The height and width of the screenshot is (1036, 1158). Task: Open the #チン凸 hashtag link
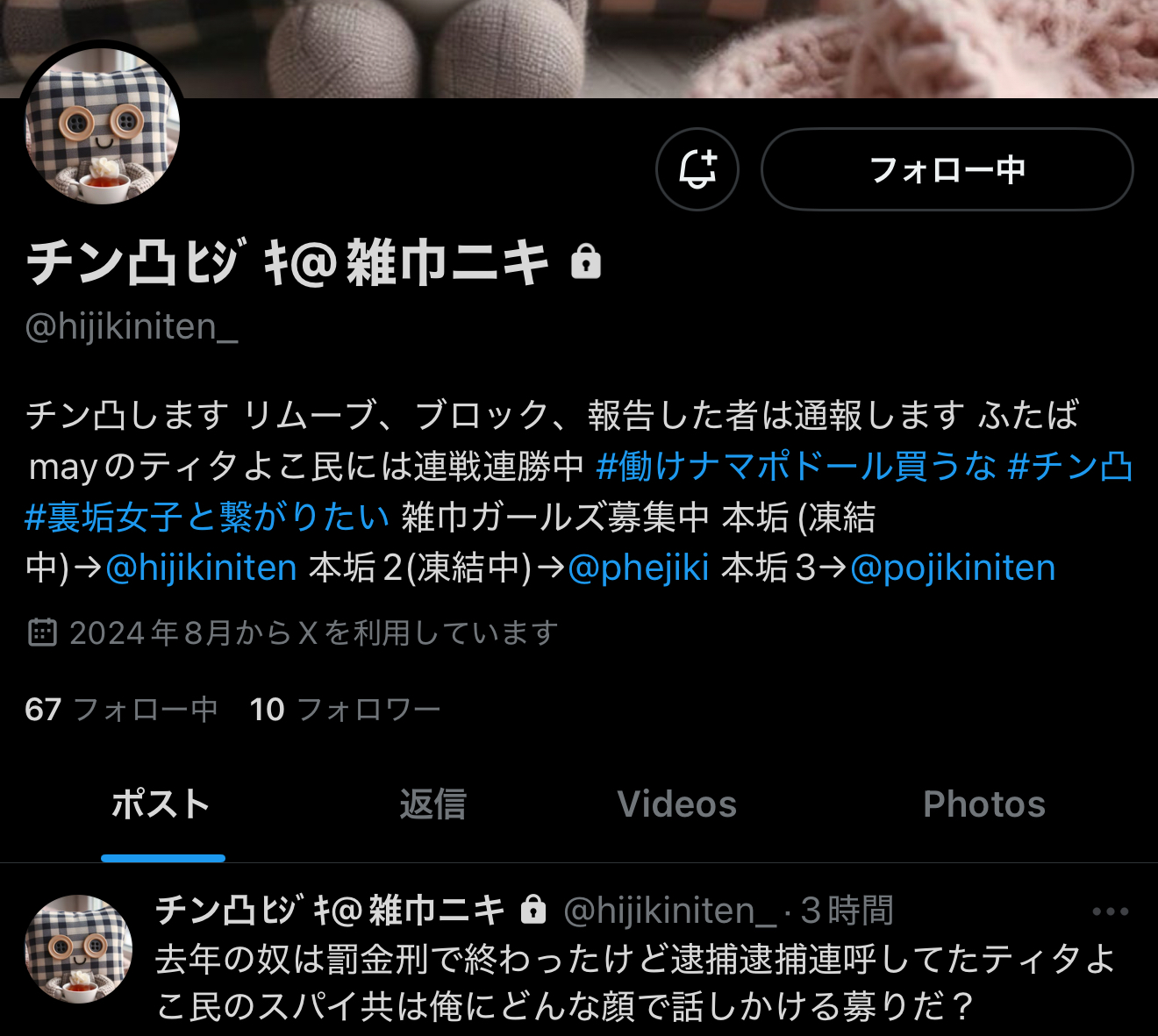click(1070, 466)
